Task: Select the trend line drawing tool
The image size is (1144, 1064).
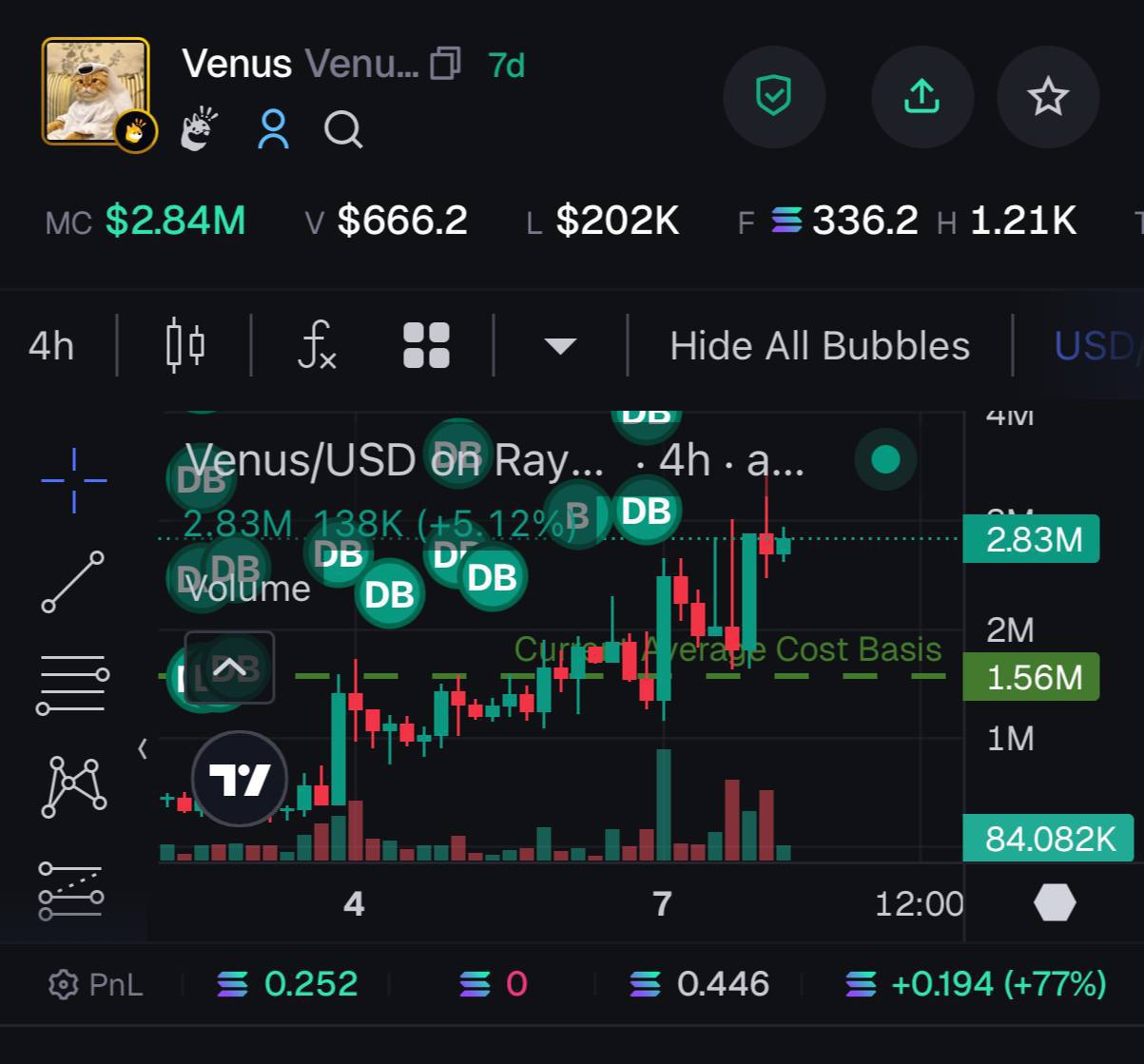Action: pos(73,580)
